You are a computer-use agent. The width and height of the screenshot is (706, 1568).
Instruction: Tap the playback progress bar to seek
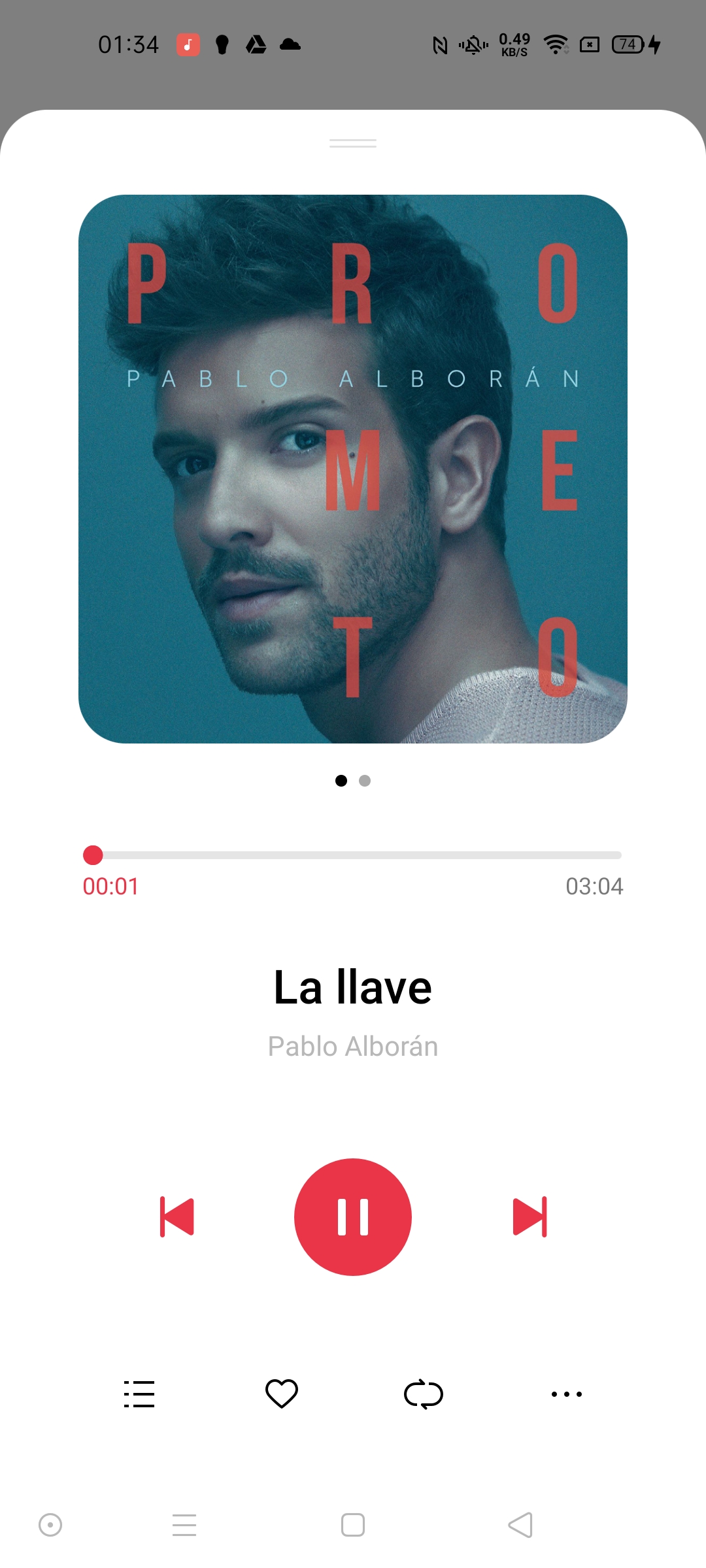pyautogui.click(x=353, y=855)
